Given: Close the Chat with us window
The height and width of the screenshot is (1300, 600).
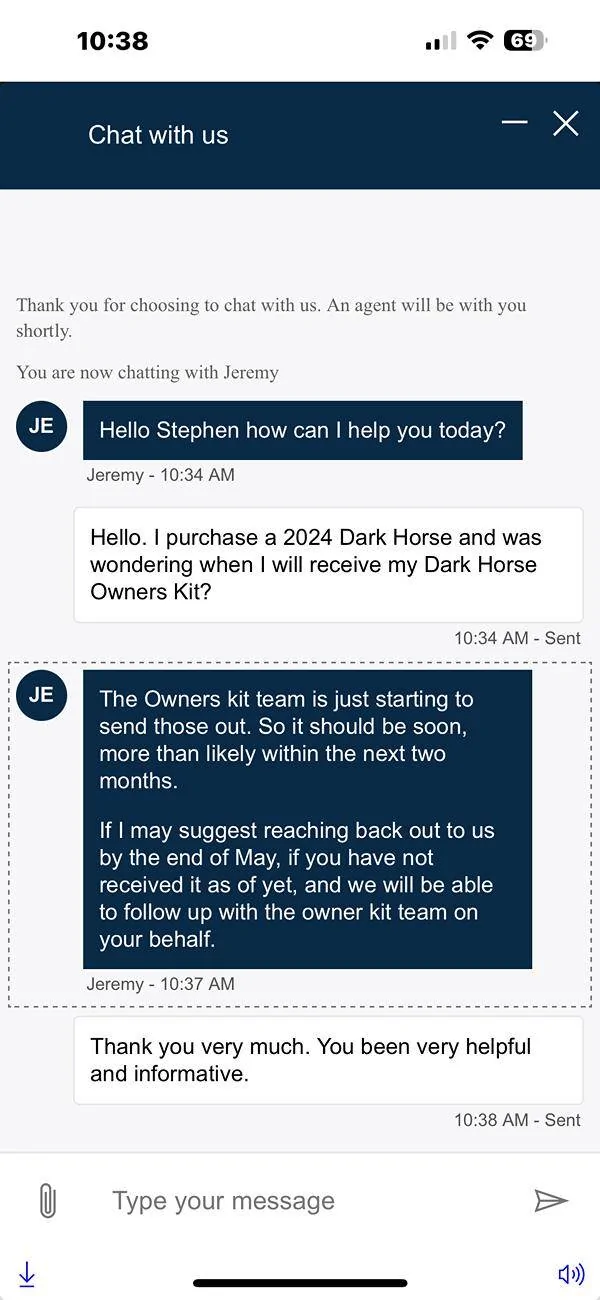Looking at the screenshot, I should [x=566, y=123].
